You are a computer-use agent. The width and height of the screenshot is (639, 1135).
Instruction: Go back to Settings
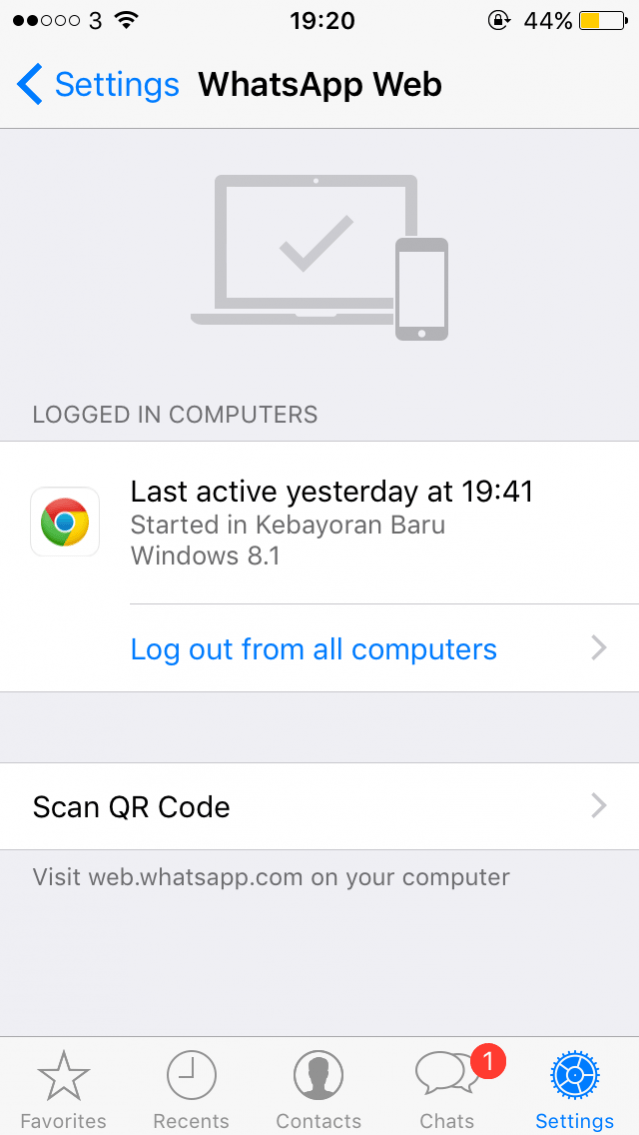point(97,85)
